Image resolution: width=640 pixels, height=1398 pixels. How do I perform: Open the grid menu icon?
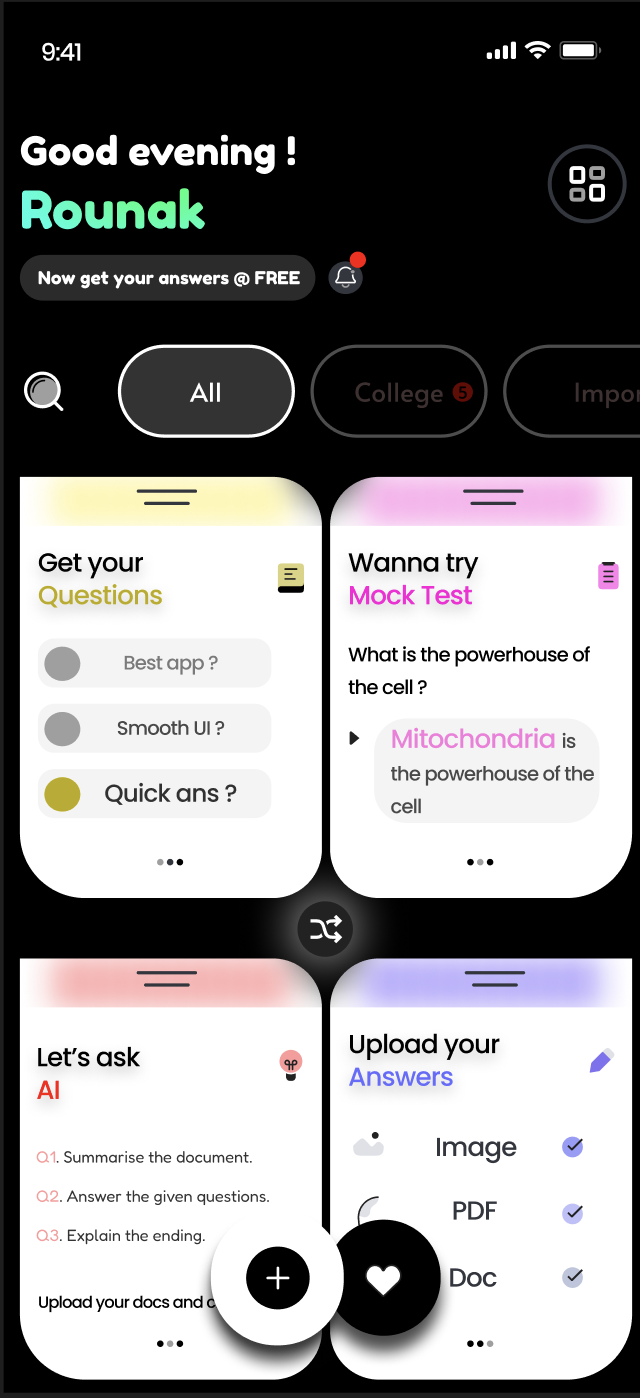(x=587, y=184)
